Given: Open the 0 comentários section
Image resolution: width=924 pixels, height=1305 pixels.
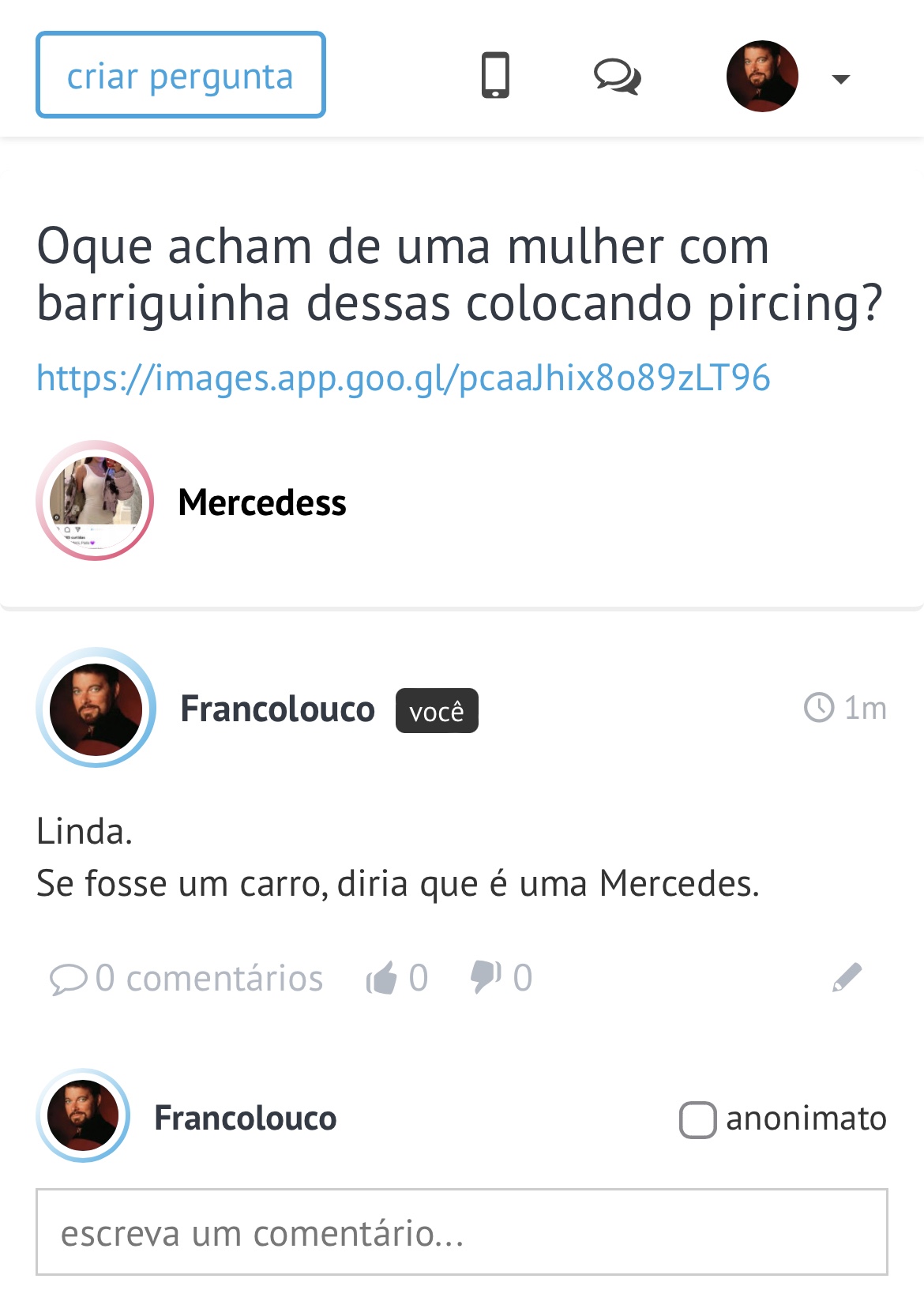Looking at the screenshot, I should tap(187, 978).
